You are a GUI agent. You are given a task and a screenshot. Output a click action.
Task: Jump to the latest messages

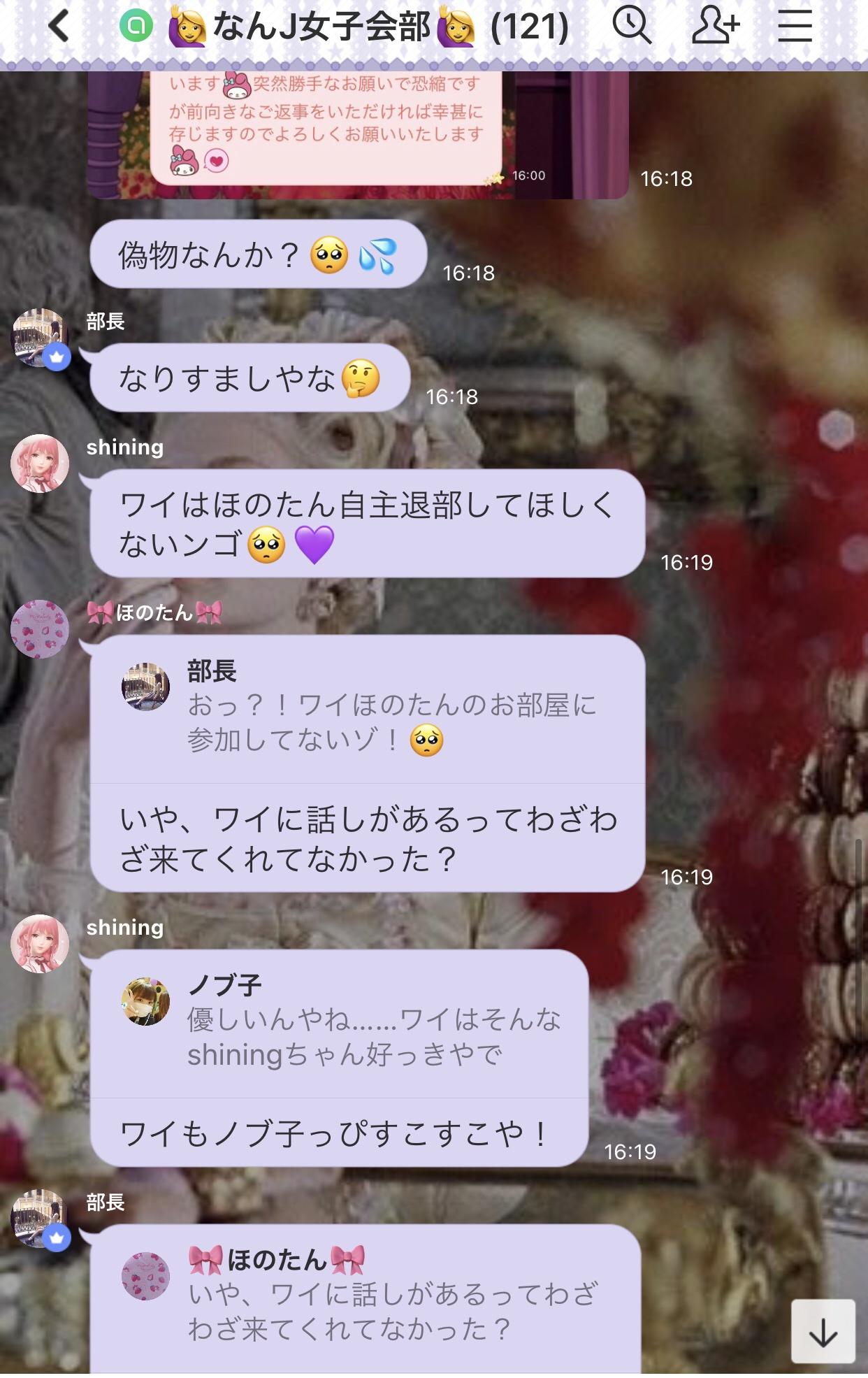pos(823,1332)
